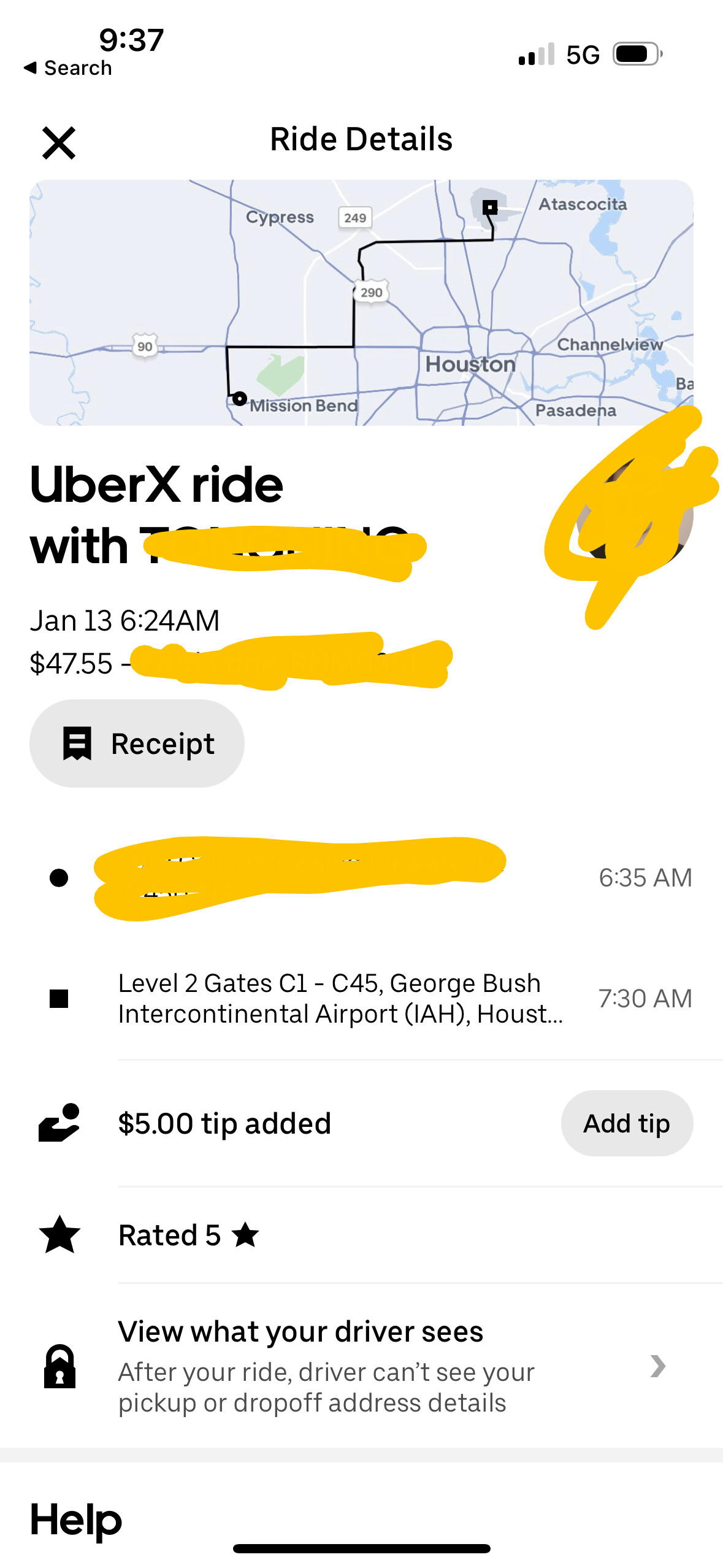723x1568 pixels.
Task: Tap the Add tip button
Action: tap(626, 1124)
